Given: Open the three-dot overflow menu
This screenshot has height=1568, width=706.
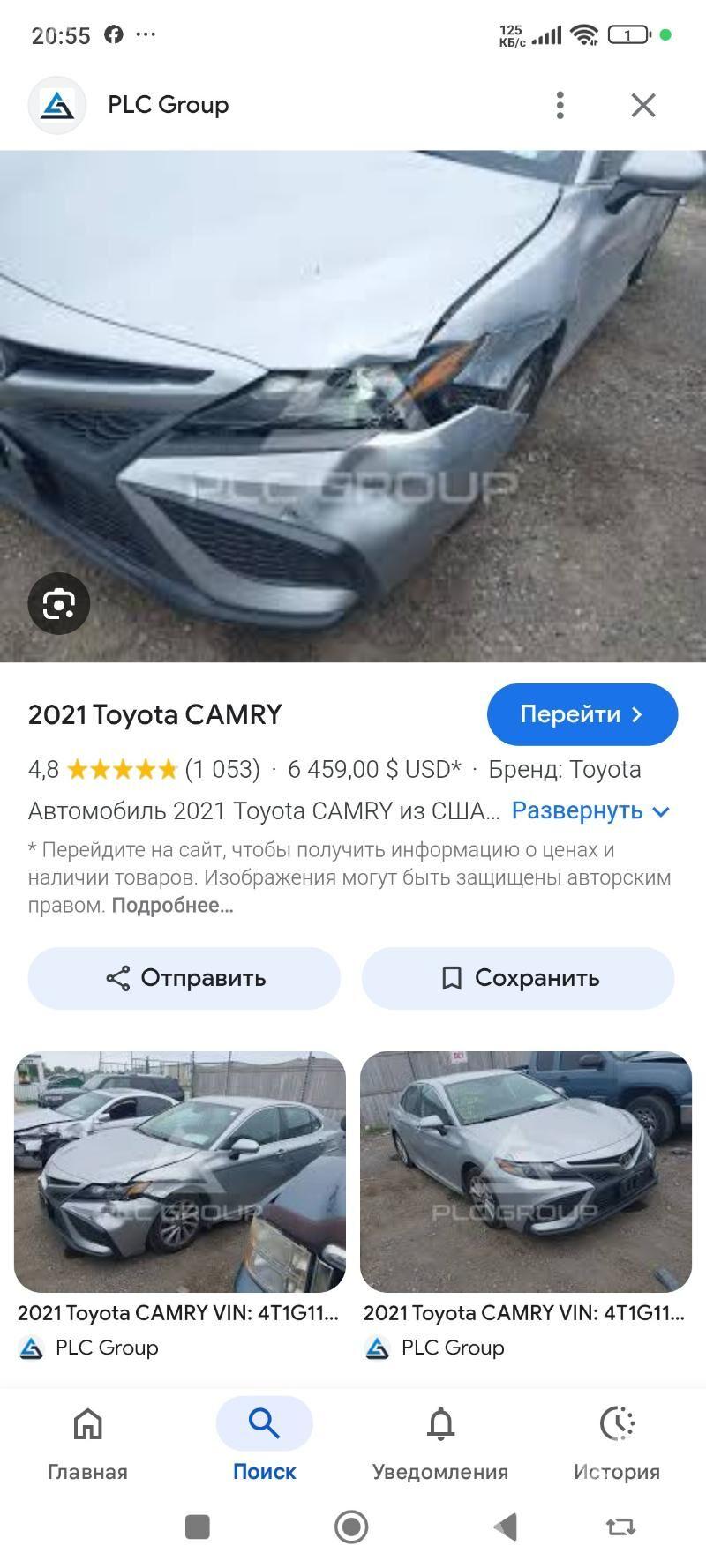Looking at the screenshot, I should [x=560, y=105].
